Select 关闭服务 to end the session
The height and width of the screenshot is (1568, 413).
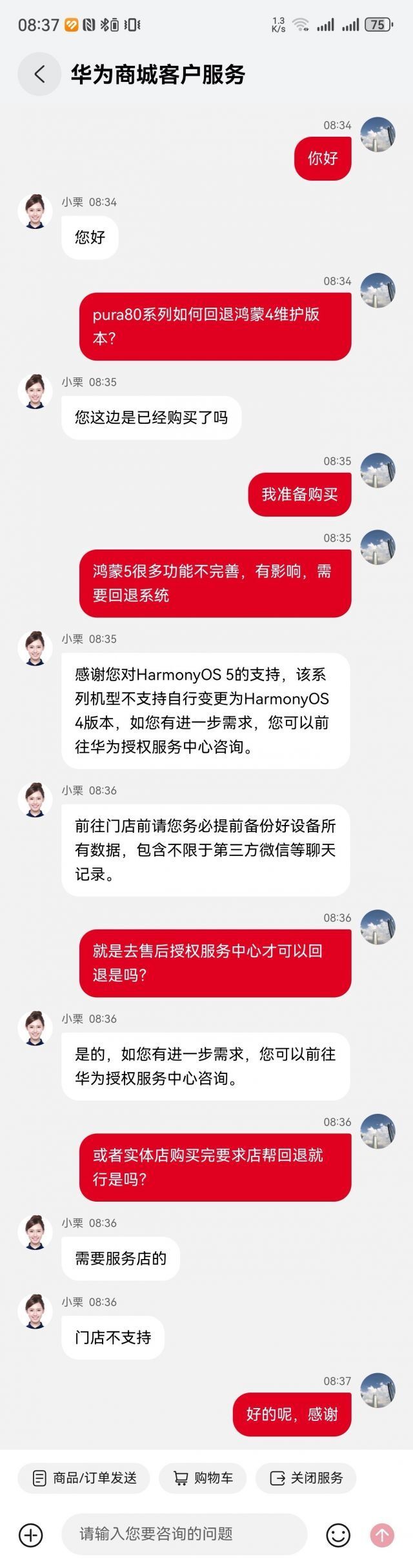click(x=306, y=1478)
